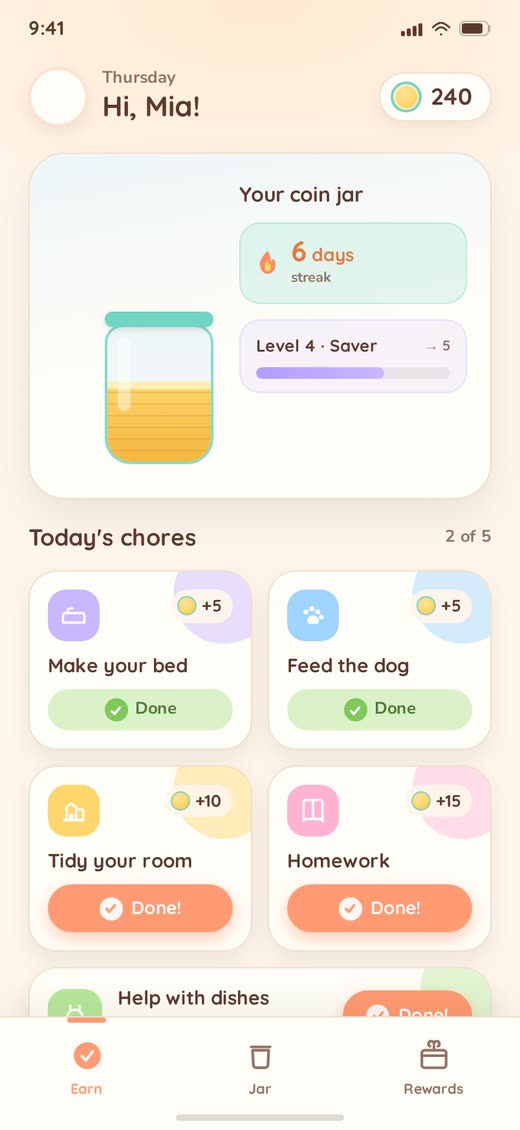Mark Homework as done
Viewport: 520px width, 1130px height.
pos(380,908)
